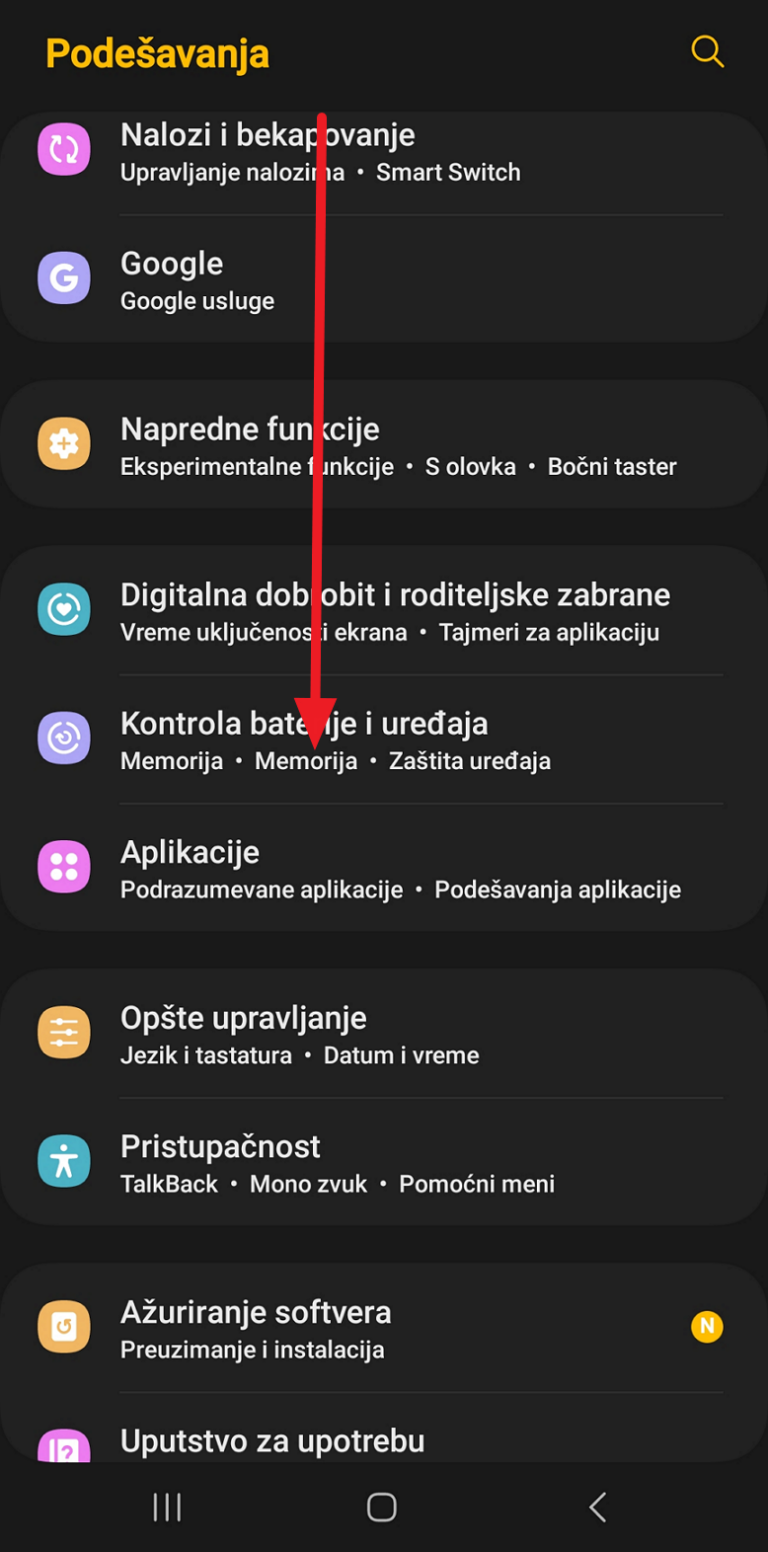This screenshot has height=1552, width=768.
Task: Open Opšte upravljanje
Action: tap(384, 1033)
